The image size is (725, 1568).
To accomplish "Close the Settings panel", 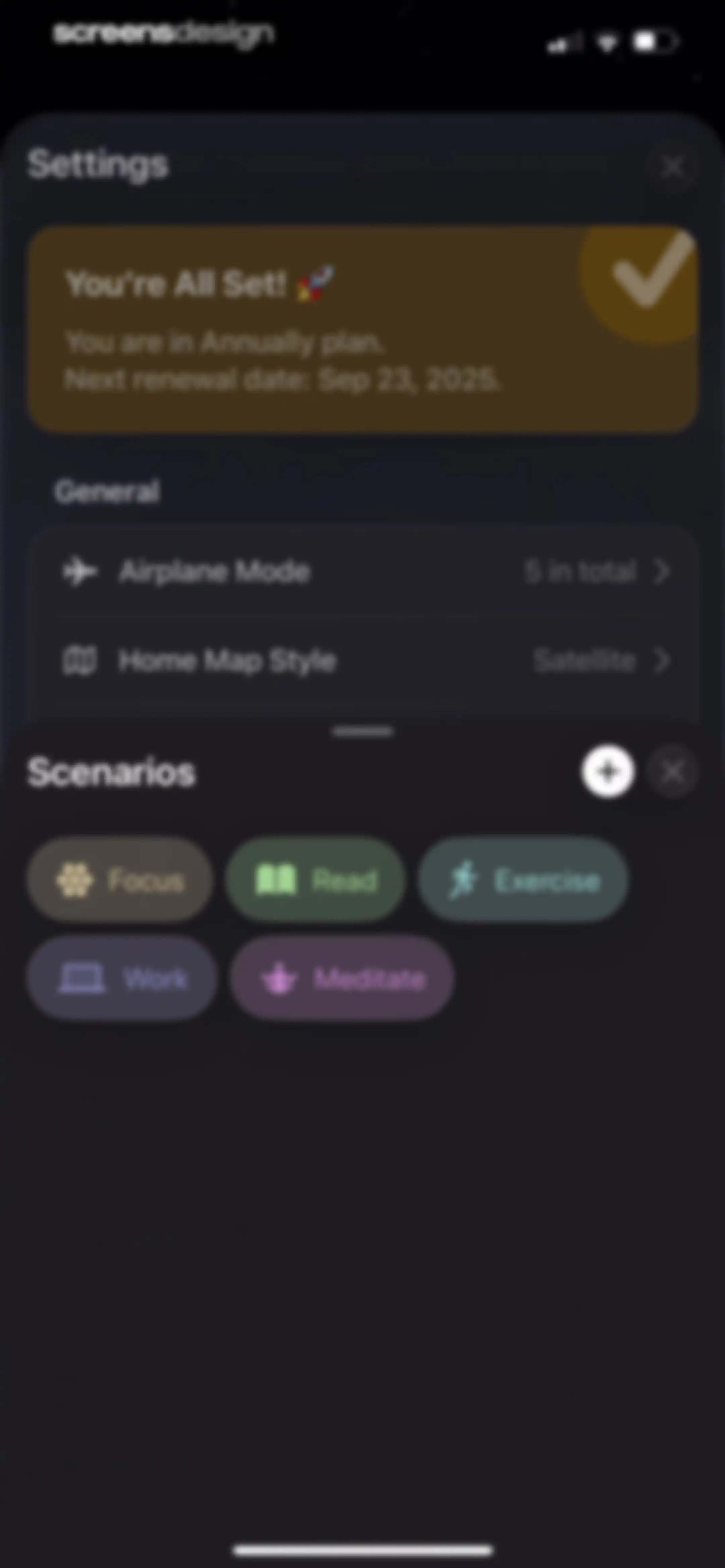I will (x=673, y=166).
